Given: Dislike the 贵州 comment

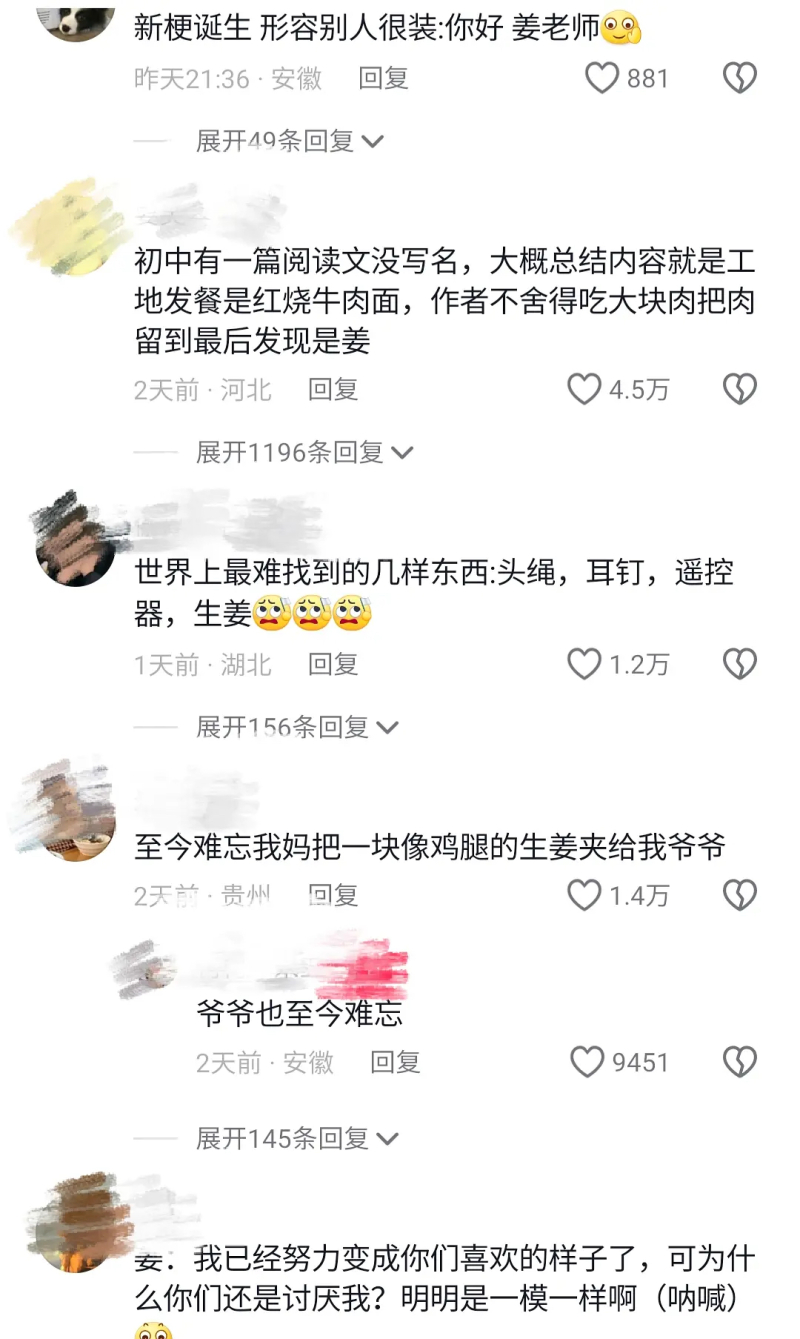Looking at the screenshot, I should click(739, 895).
